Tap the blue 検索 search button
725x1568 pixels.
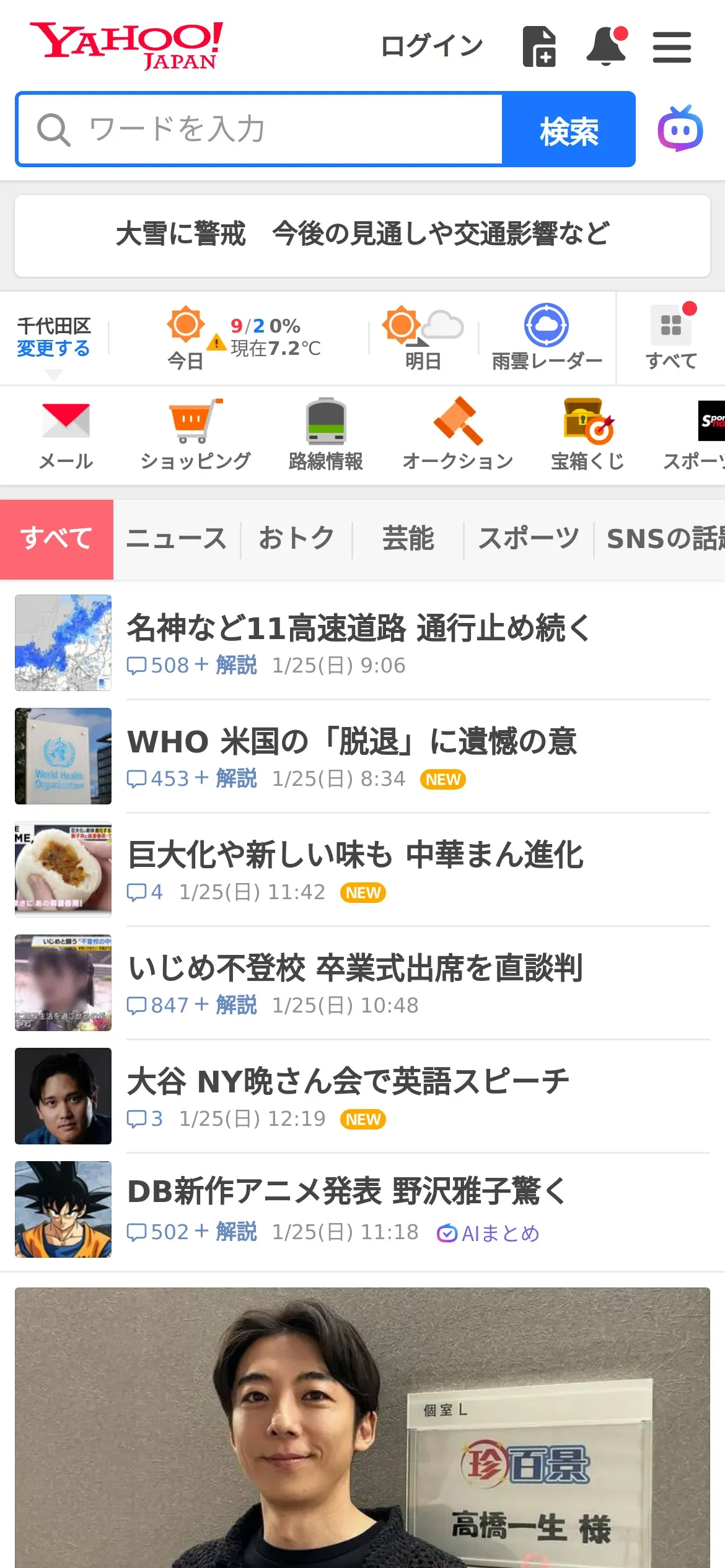click(x=568, y=129)
